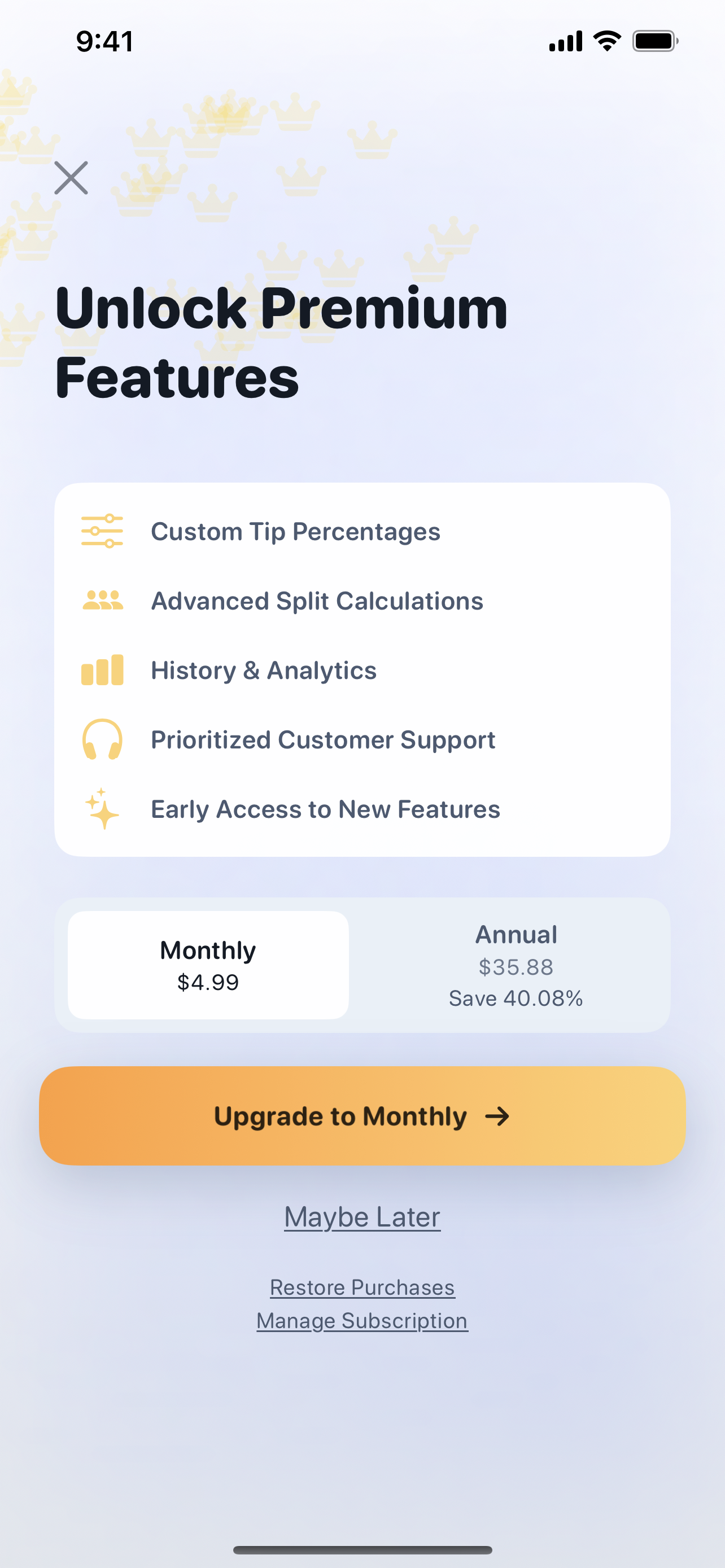Open Restore Purchases link
The image size is (725, 1568).
[362, 1287]
